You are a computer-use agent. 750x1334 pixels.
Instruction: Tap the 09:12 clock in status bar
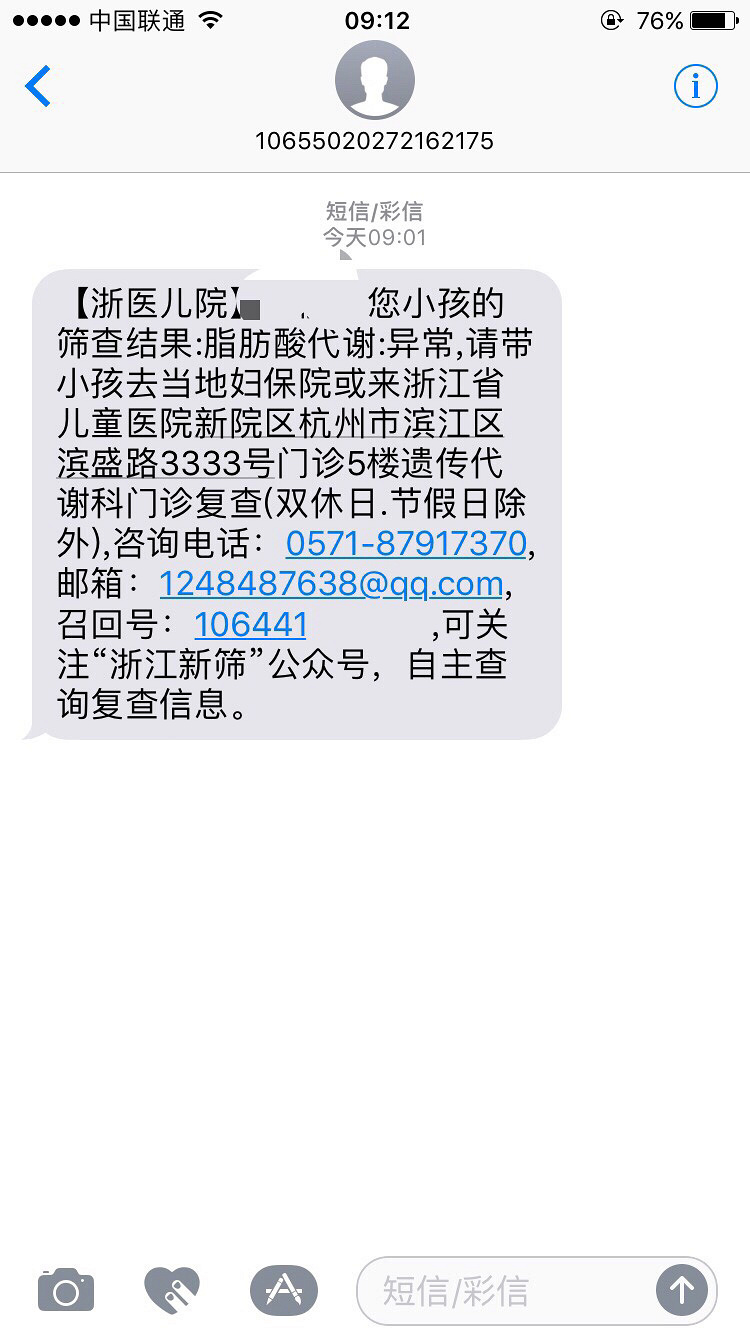[x=375, y=21]
